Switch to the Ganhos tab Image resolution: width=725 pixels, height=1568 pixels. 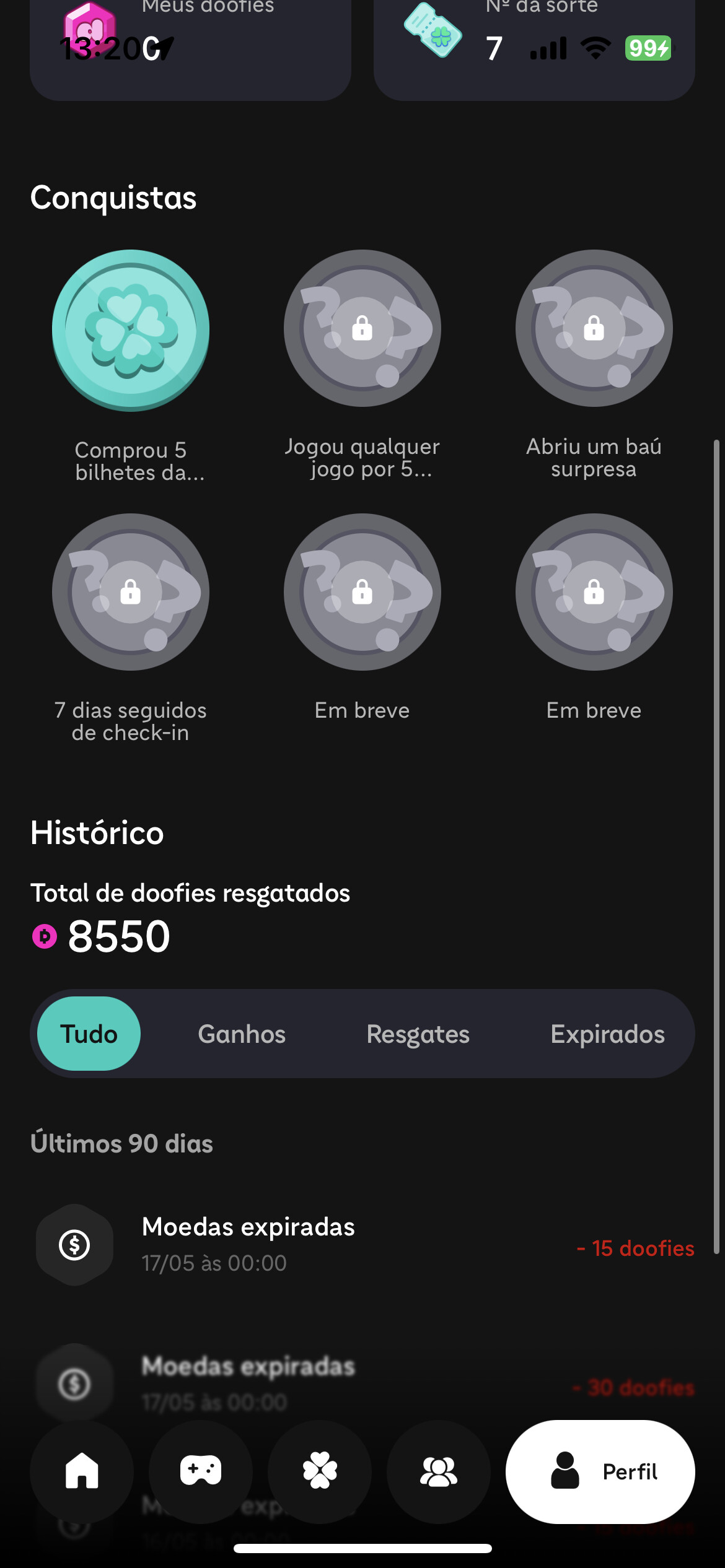click(x=242, y=1034)
